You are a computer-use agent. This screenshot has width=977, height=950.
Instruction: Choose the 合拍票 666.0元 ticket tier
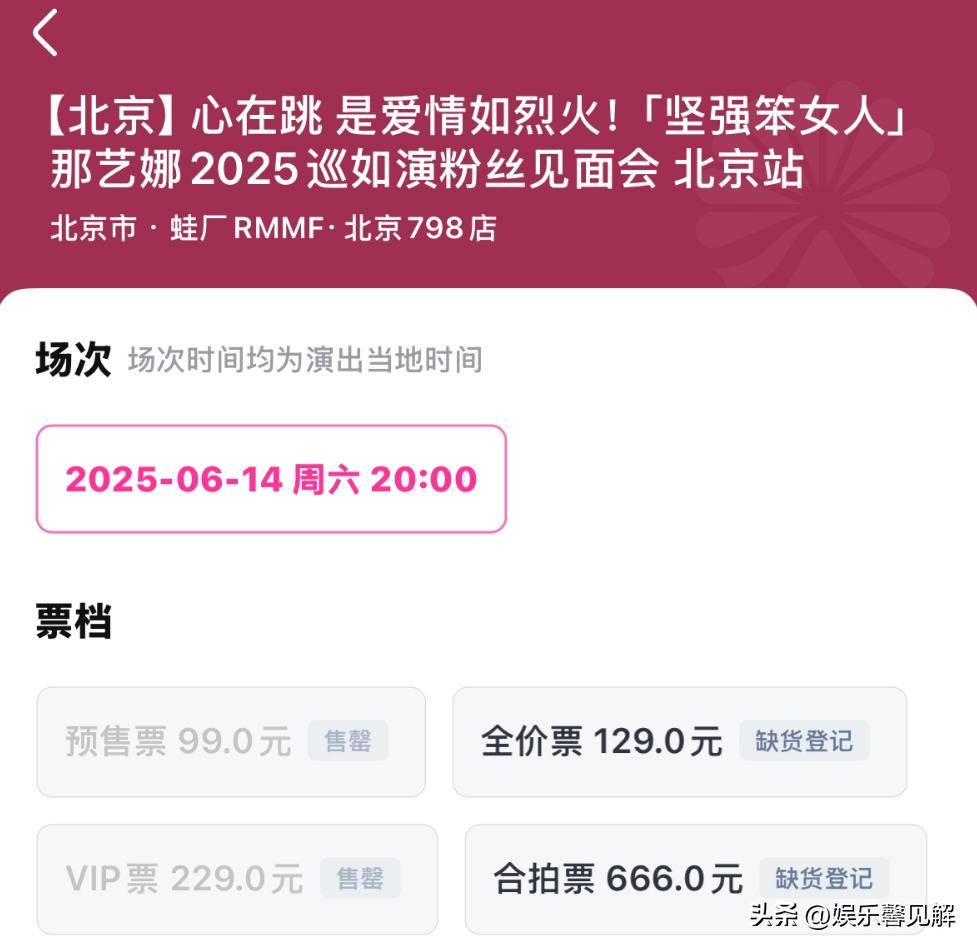coord(695,879)
